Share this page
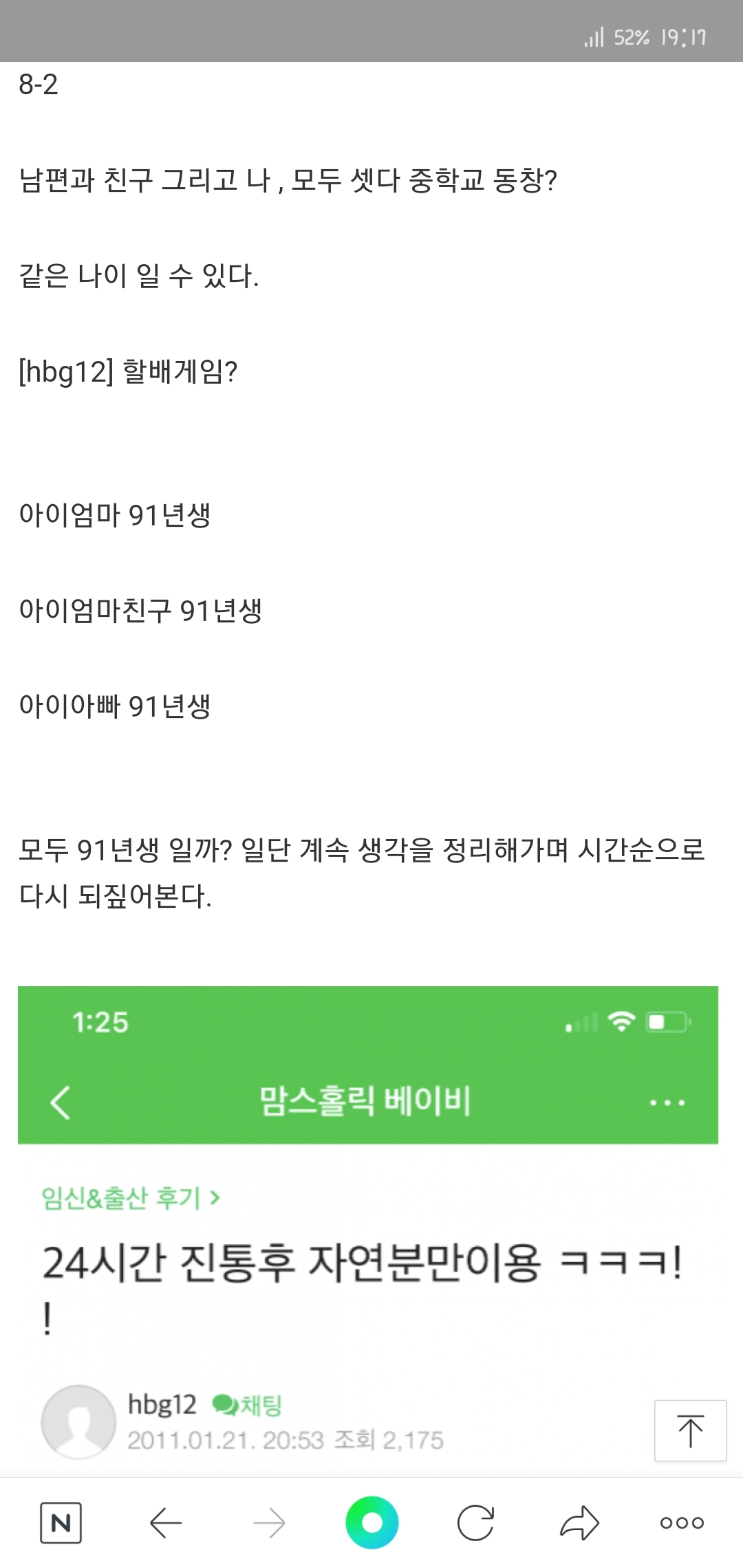This screenshot has height=1568, width=743. [579, 1523]
